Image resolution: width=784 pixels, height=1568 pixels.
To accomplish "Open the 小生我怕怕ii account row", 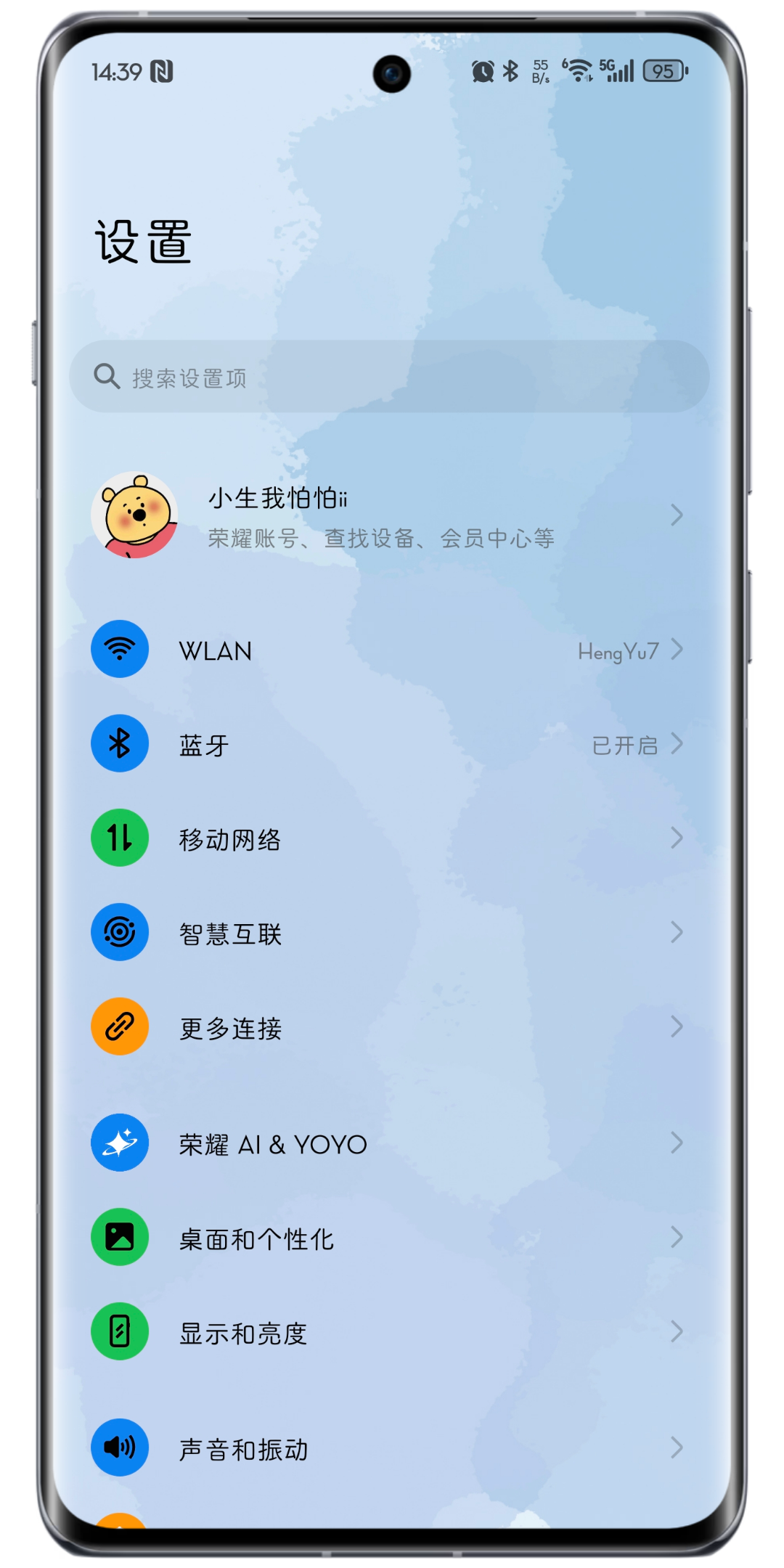I will [385, 516].
